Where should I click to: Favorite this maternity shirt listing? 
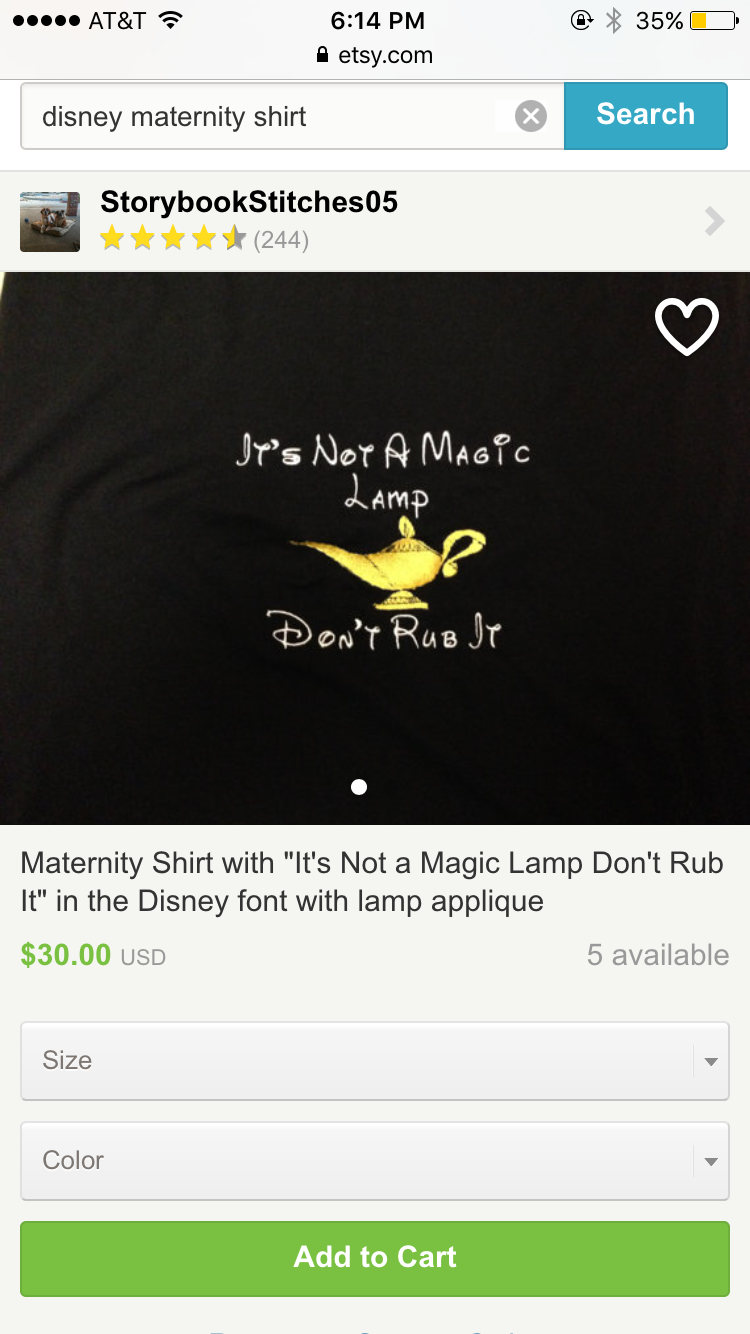[x=686, y=326]
